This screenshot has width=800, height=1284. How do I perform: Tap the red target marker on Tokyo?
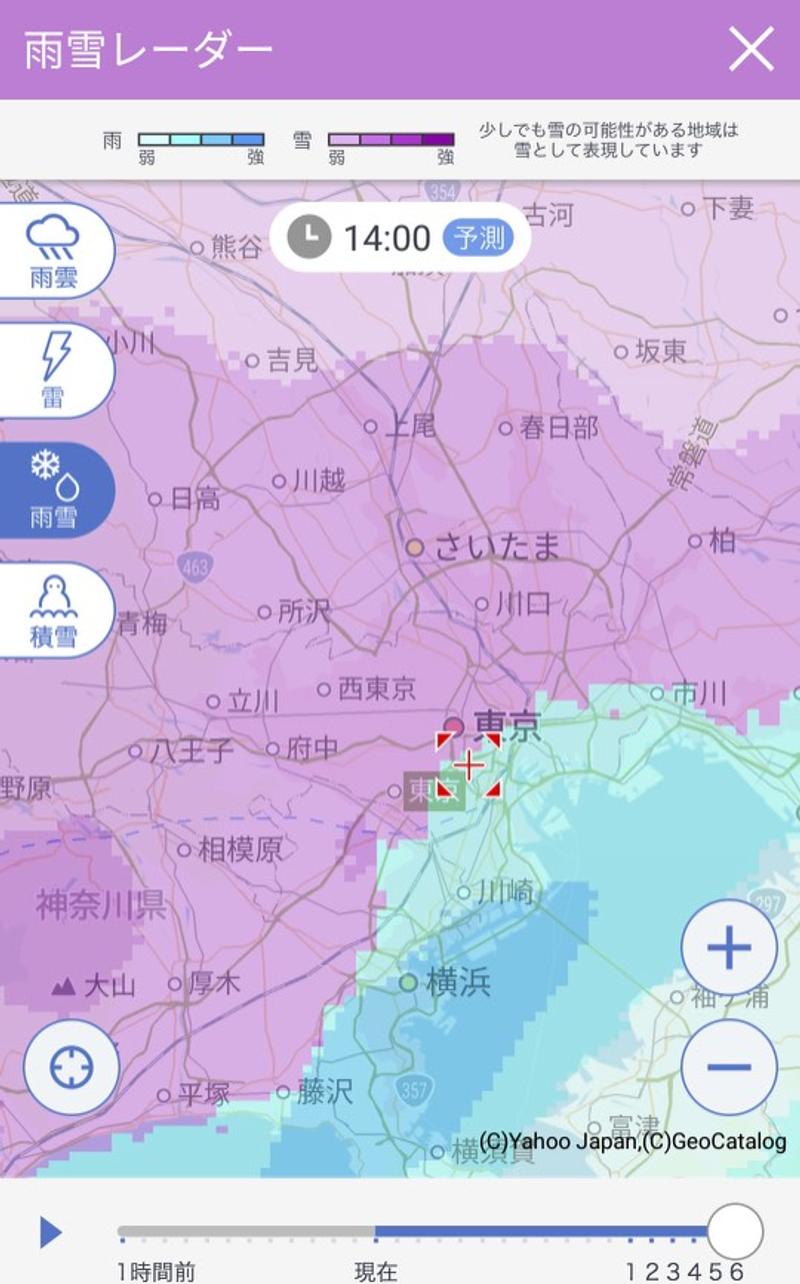[x=470, y=766]
